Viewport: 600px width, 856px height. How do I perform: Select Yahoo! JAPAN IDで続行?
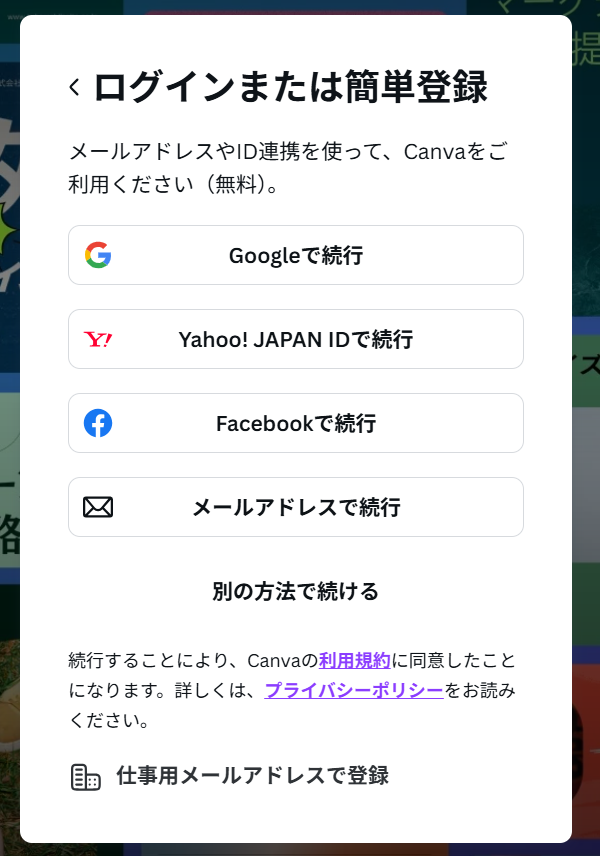click(x=296, y=339)
